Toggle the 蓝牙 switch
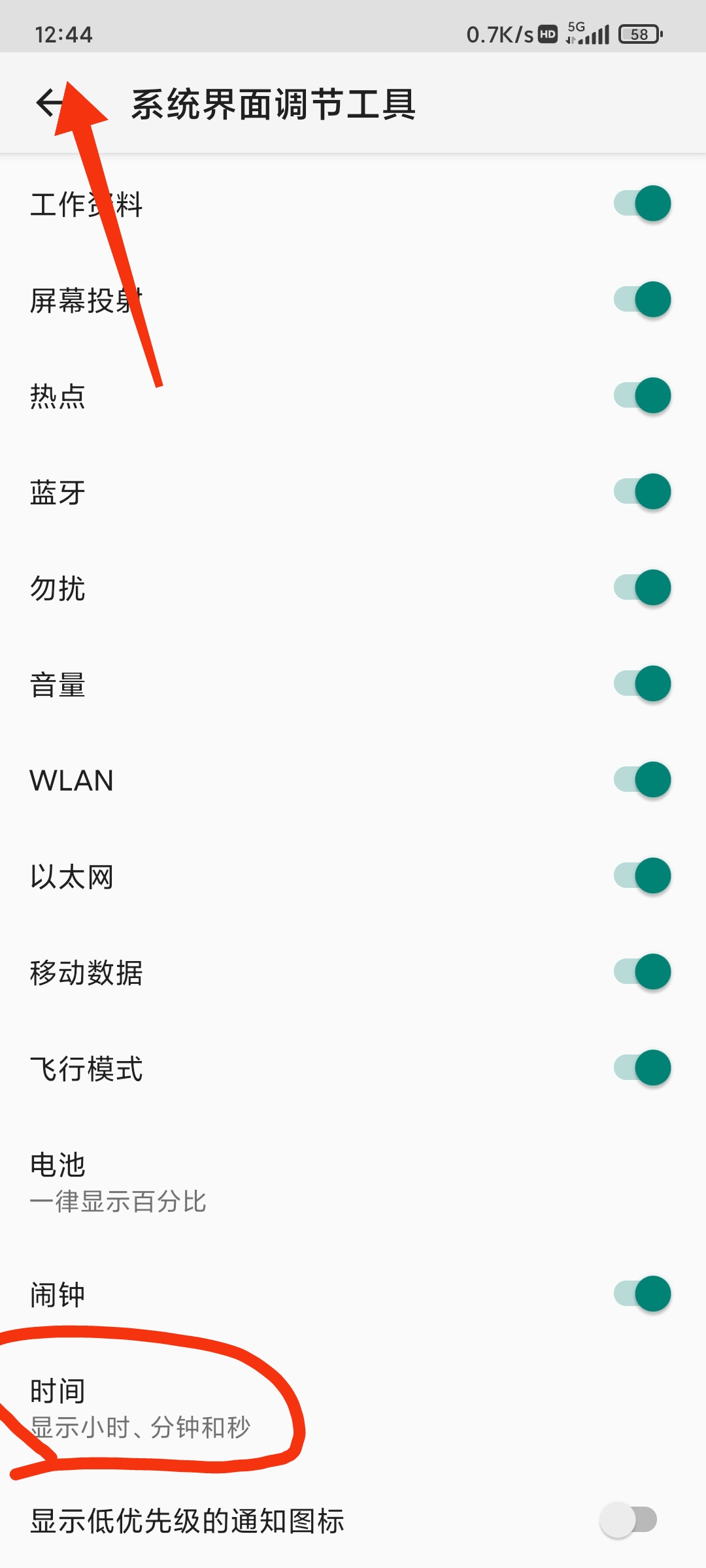This screenshot has width=706, height=1568. (643, 491)
